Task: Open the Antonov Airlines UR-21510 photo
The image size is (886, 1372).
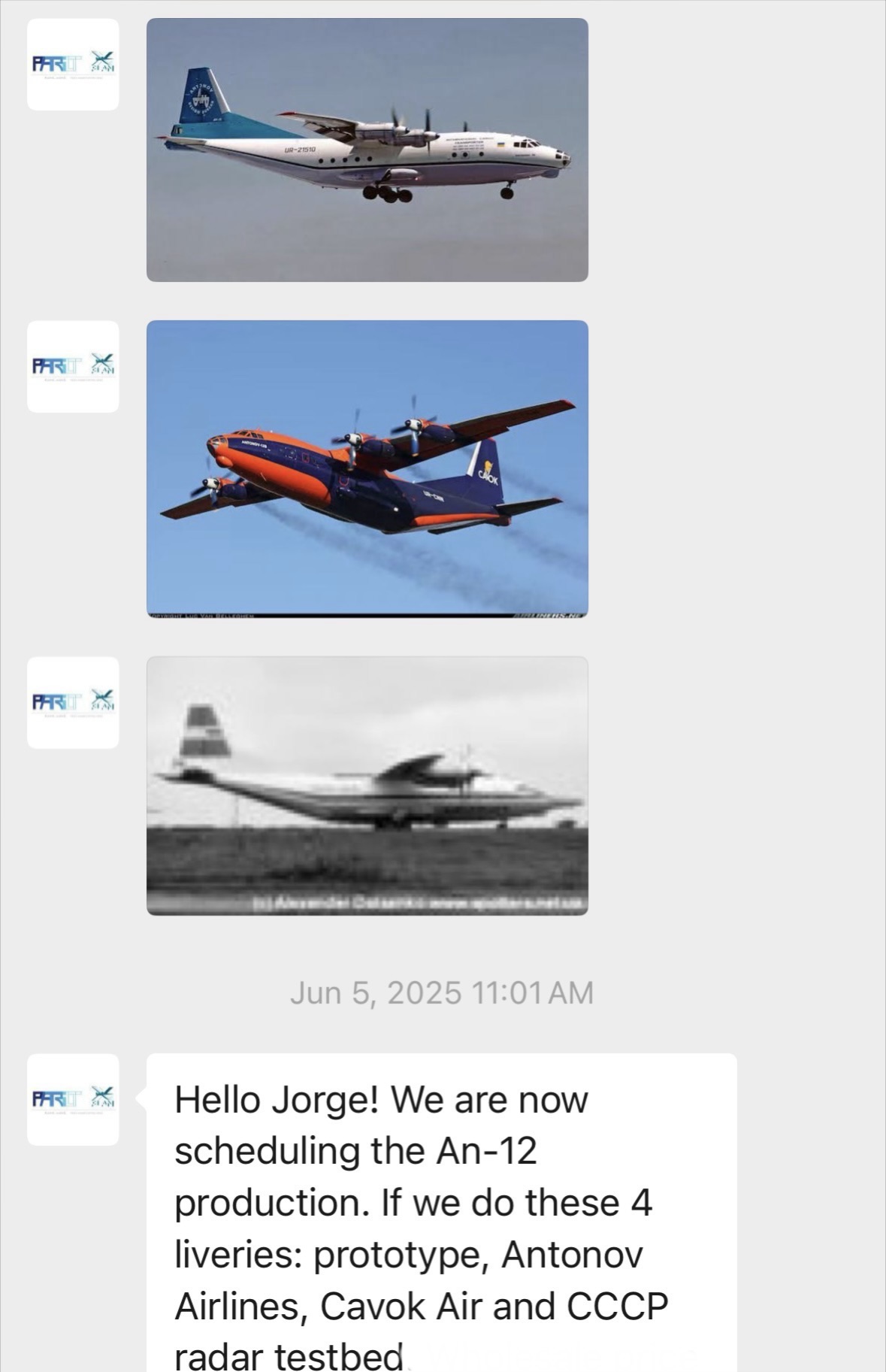Action: coord(367,150)
